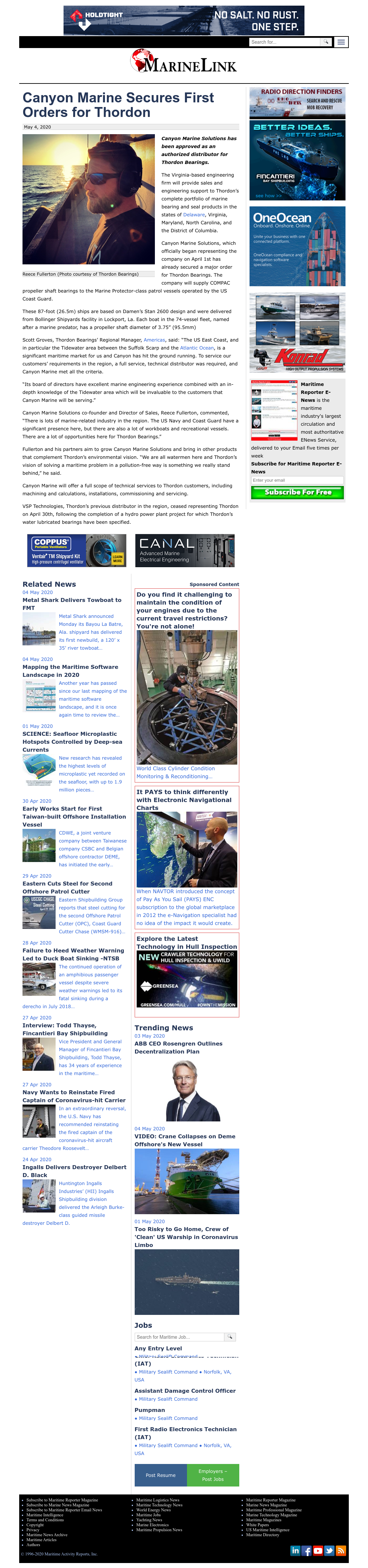Screen dimensions: 368x1568
Task: Enter email in the newsletter field
Action: click(298, 480)
